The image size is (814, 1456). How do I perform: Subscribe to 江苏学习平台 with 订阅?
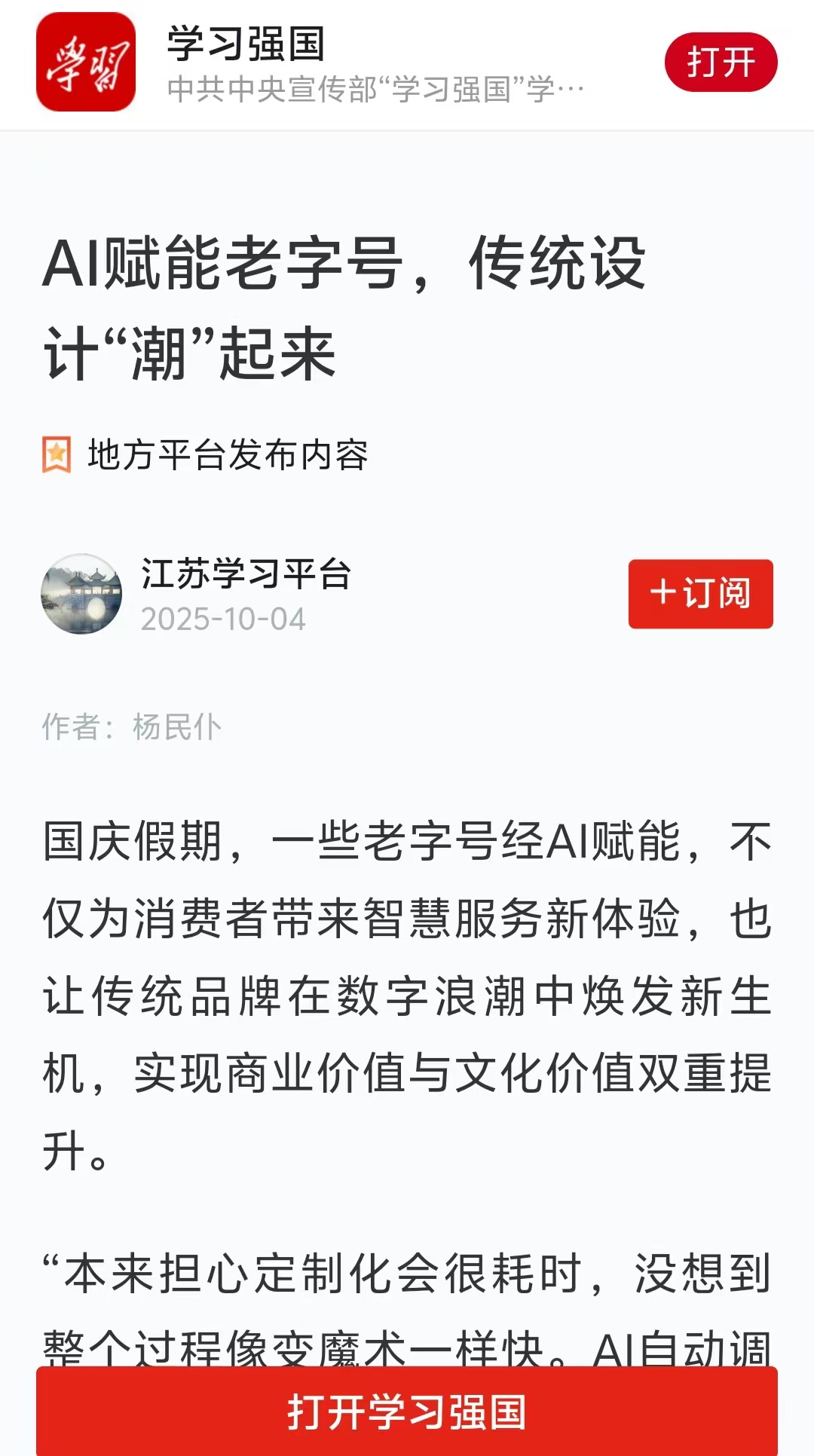[700, 594]
